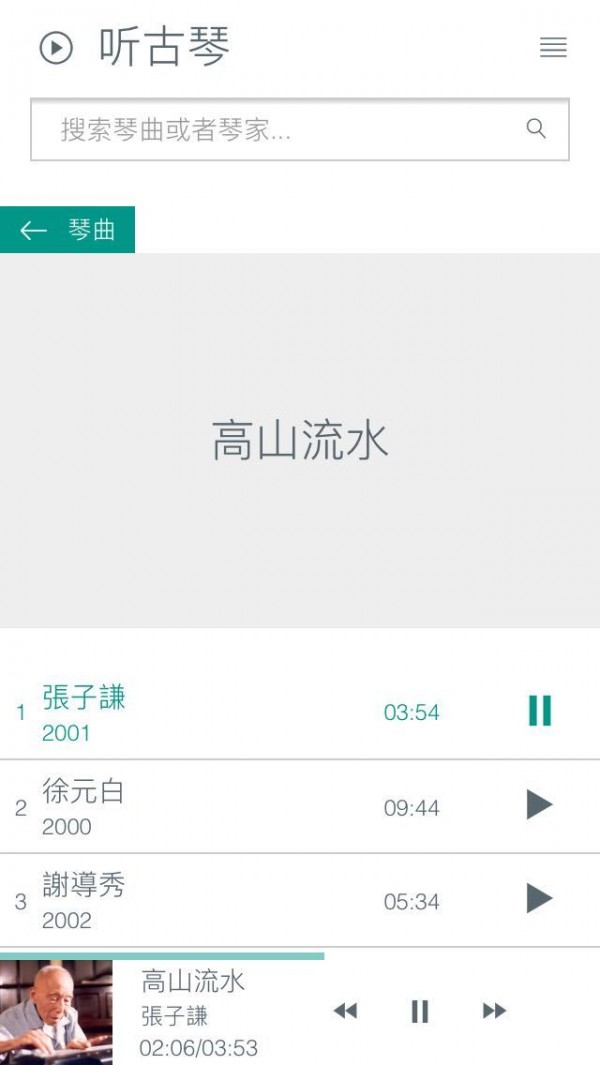Tap the magnifier search icon

click(536, 129)
